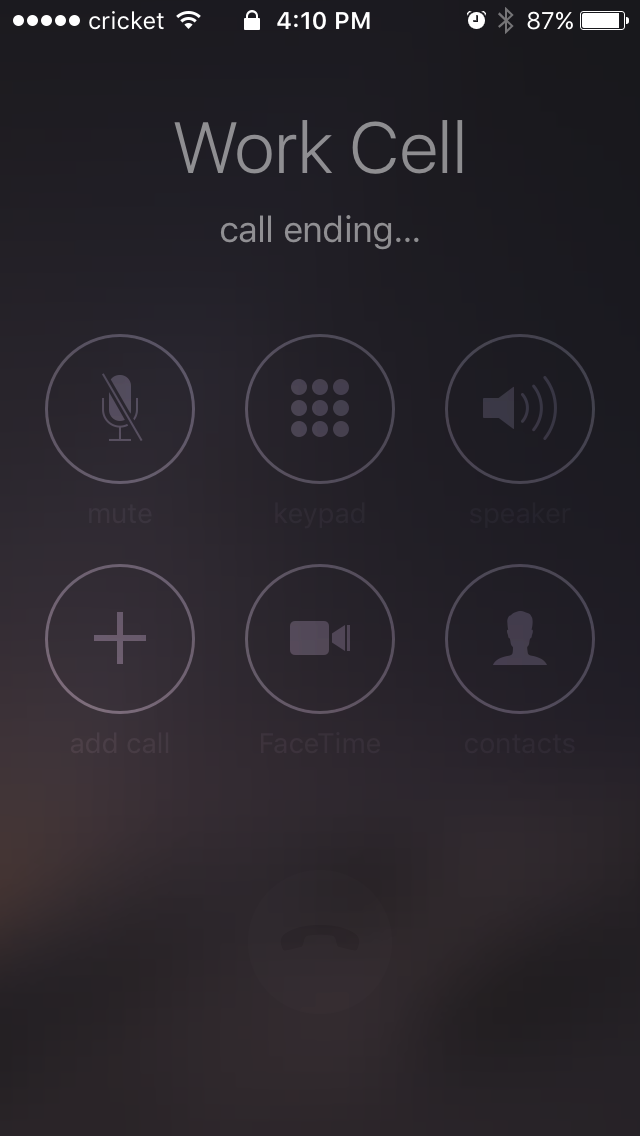The height and width of the screenshot is (1136, 640).
Task: Open contacts during the call
Action: click(519, 638)
